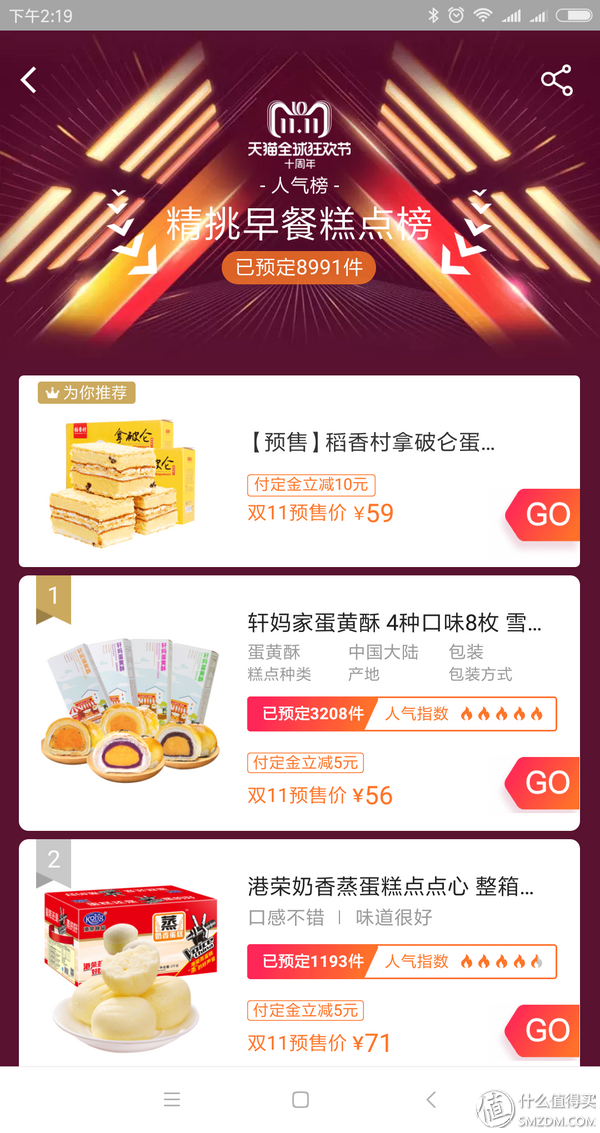Share this breakfast pastry ranking page

[x=556, y=80]
